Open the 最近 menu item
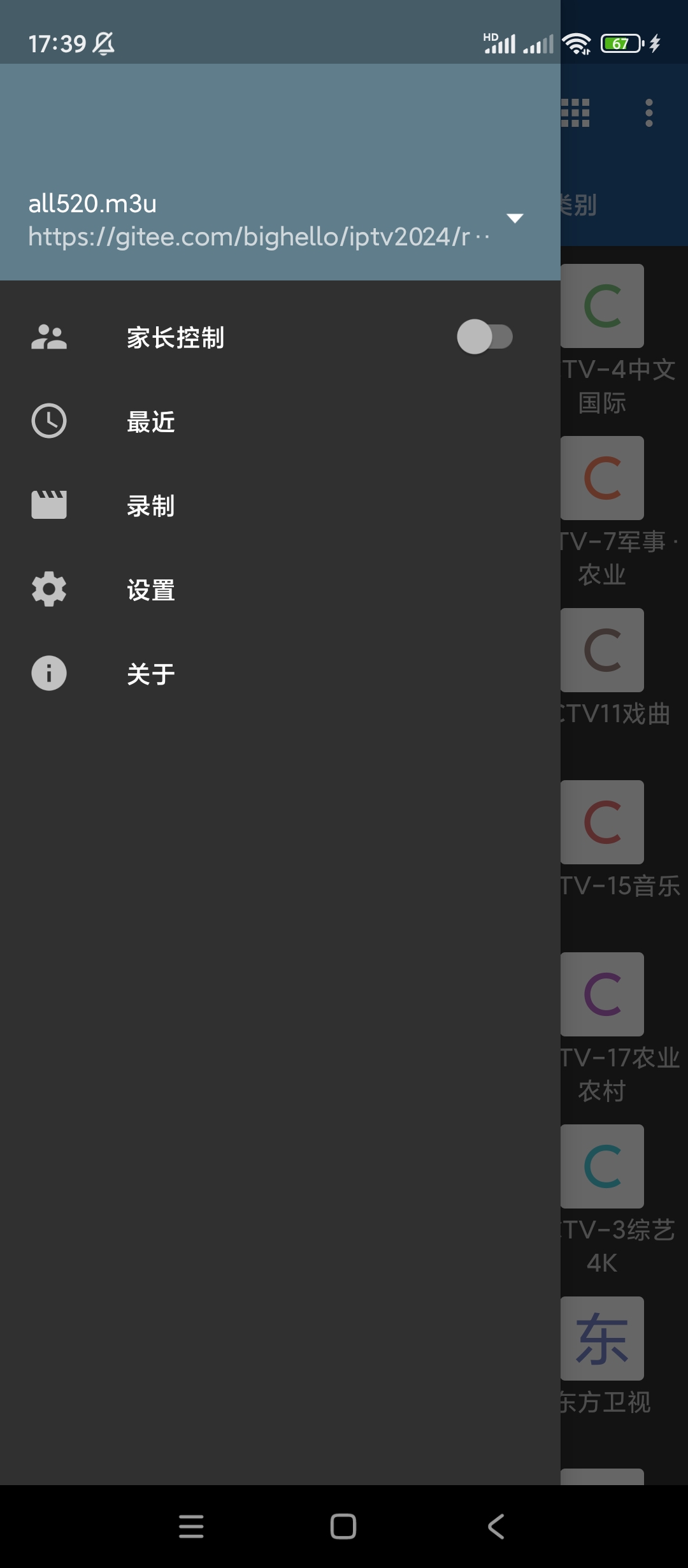 151,422
